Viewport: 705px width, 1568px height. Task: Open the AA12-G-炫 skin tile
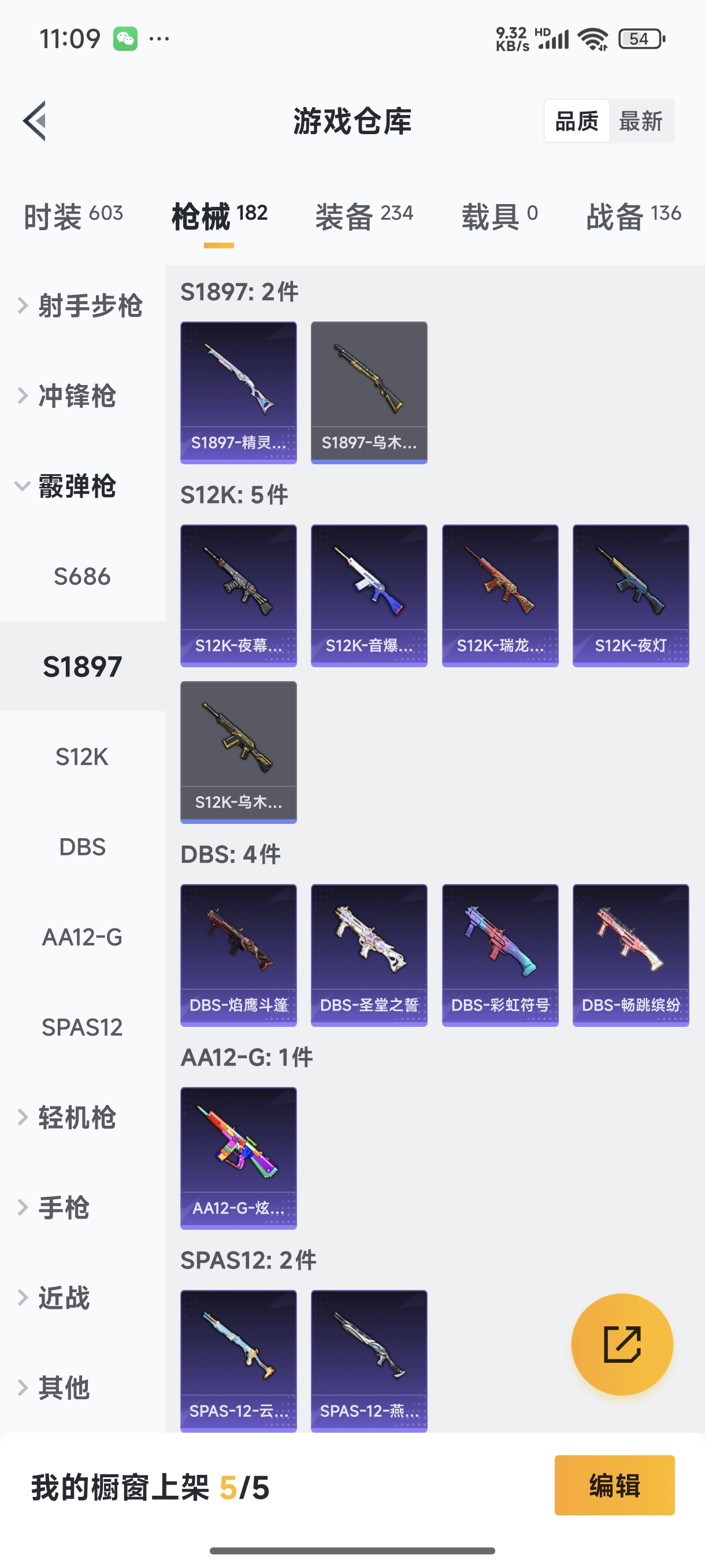(x=239, y=1157)
